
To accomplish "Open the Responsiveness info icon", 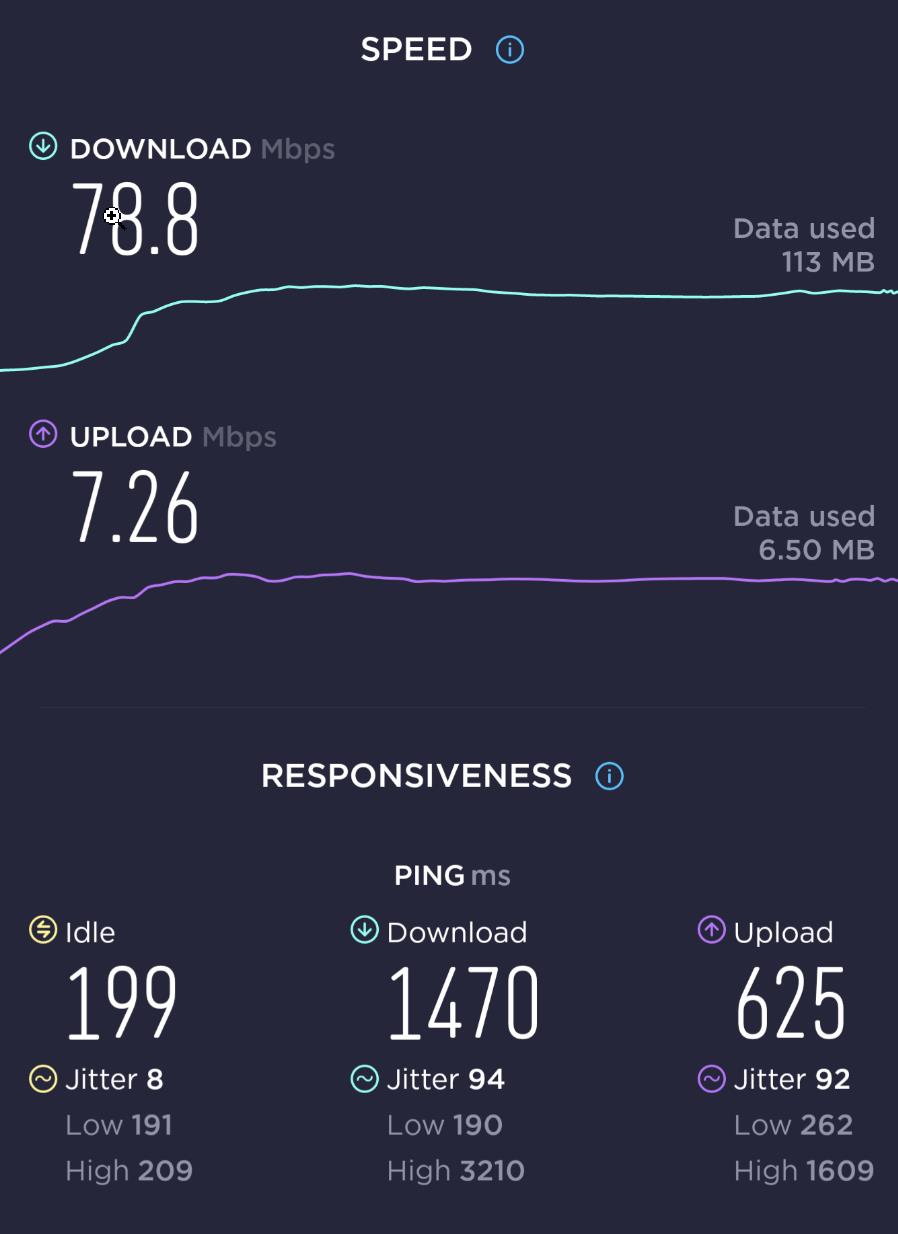I will [x=609, y=776].
